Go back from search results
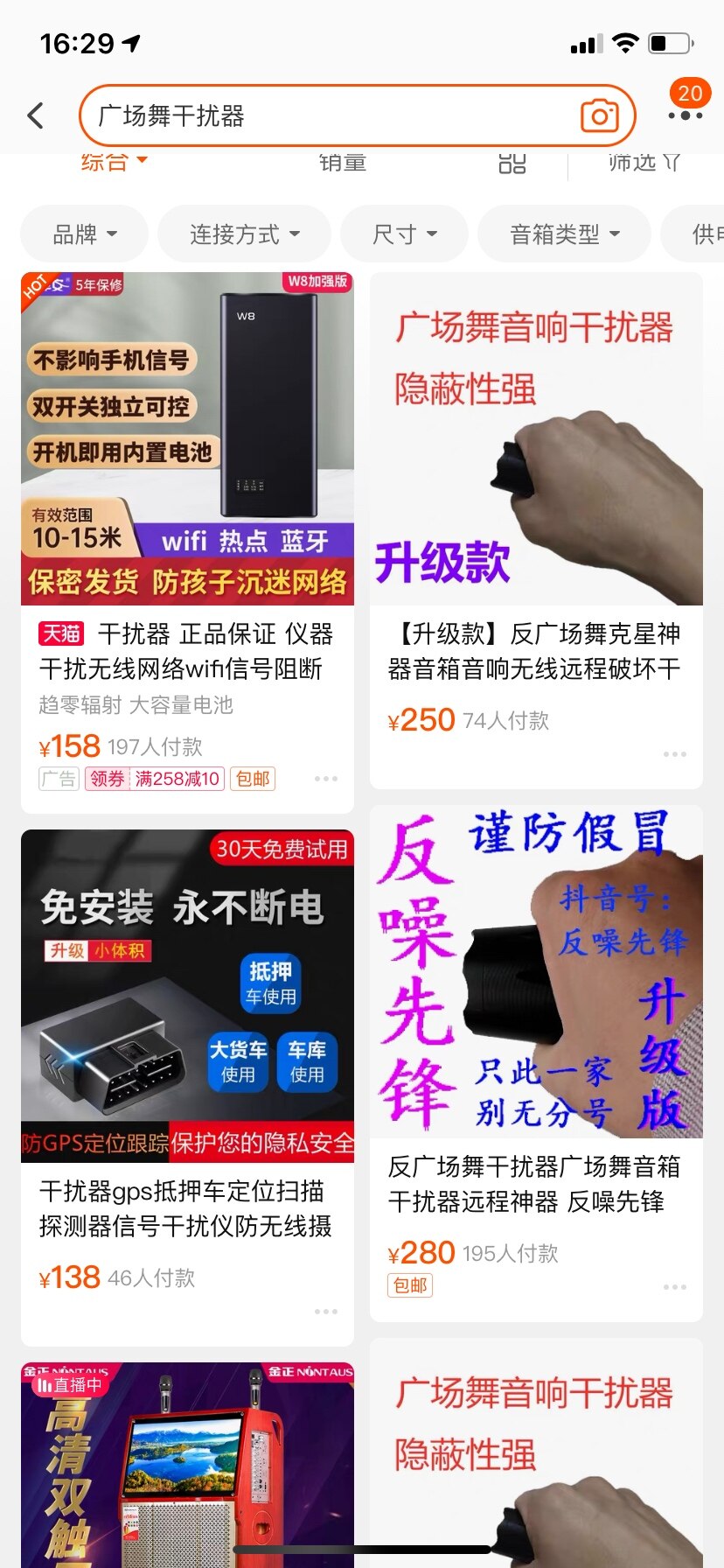 pos(36,115)
